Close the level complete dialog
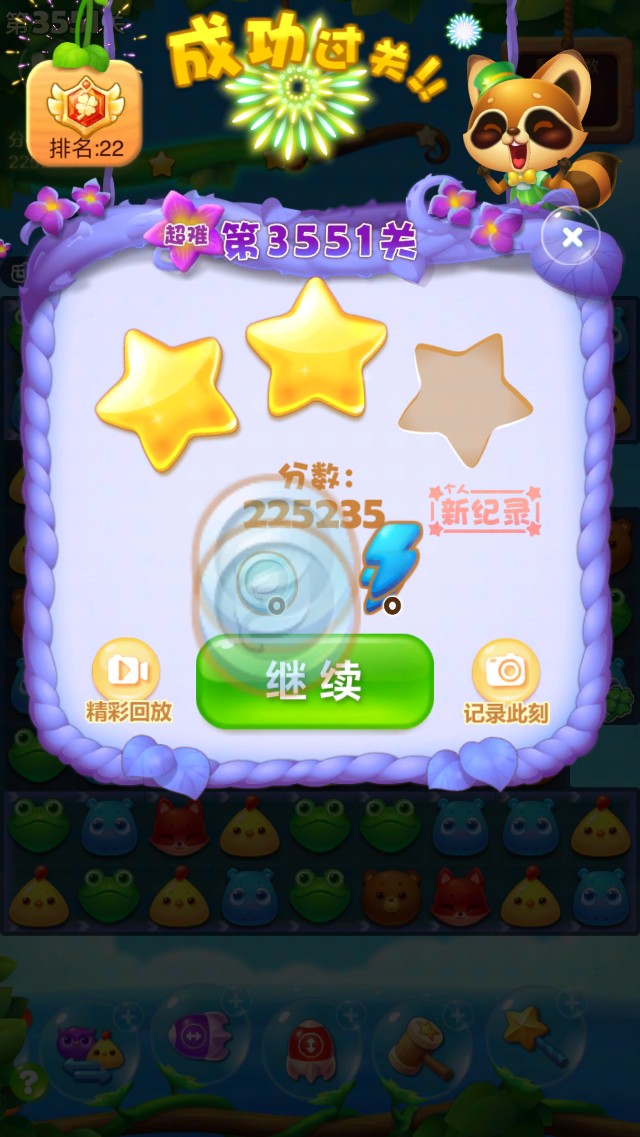 571,237
